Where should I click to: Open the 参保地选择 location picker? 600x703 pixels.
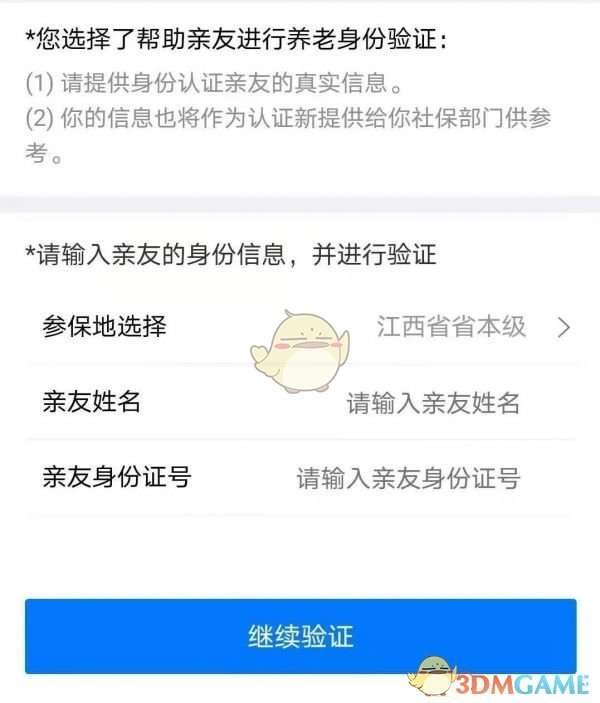(472, 326)
